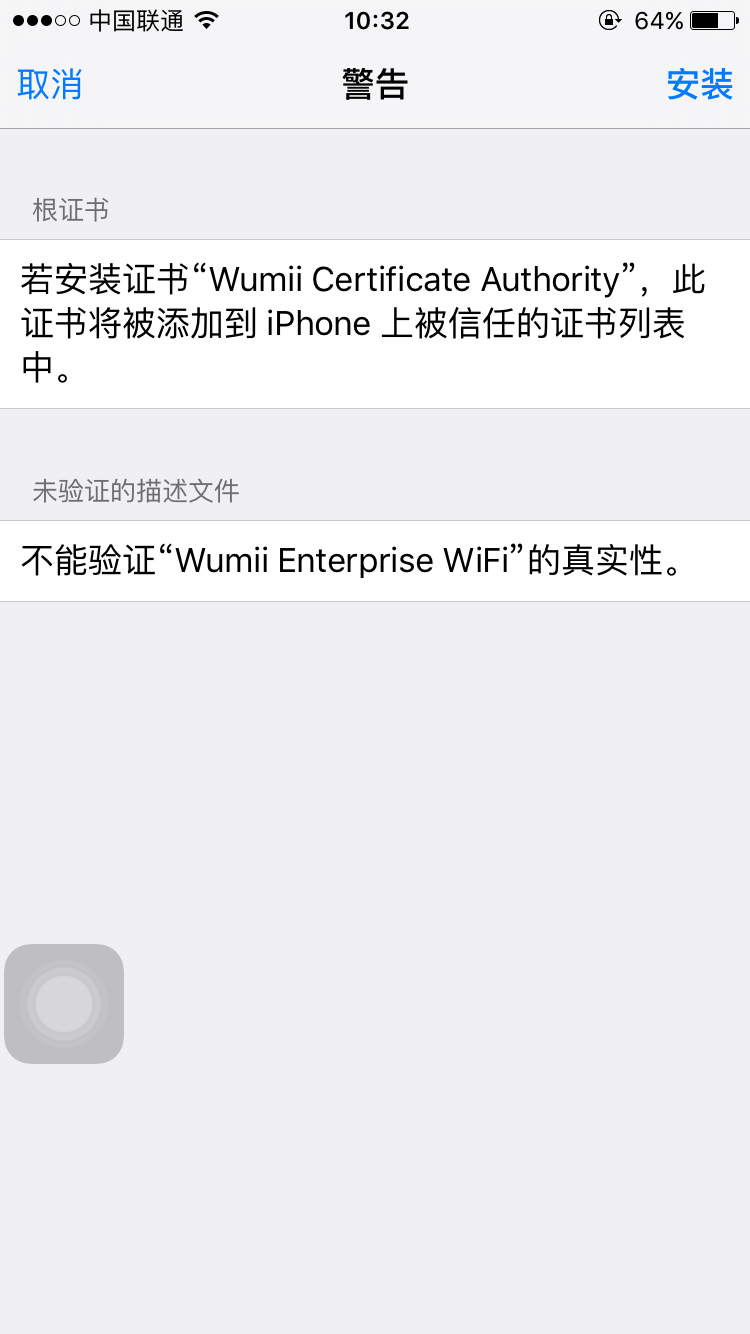
Task: Tap 安装 to install the certificate
Action: coord(699,85)
